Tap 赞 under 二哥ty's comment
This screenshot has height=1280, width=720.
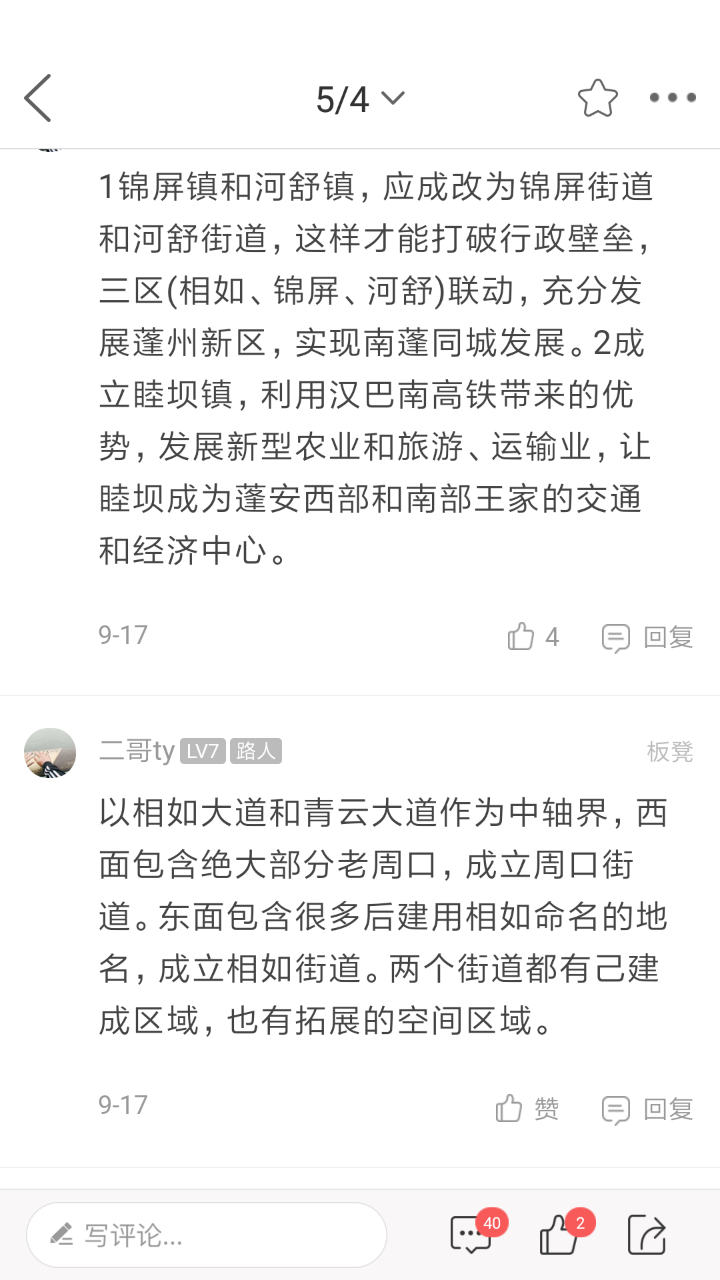(x=527, y=1108)
